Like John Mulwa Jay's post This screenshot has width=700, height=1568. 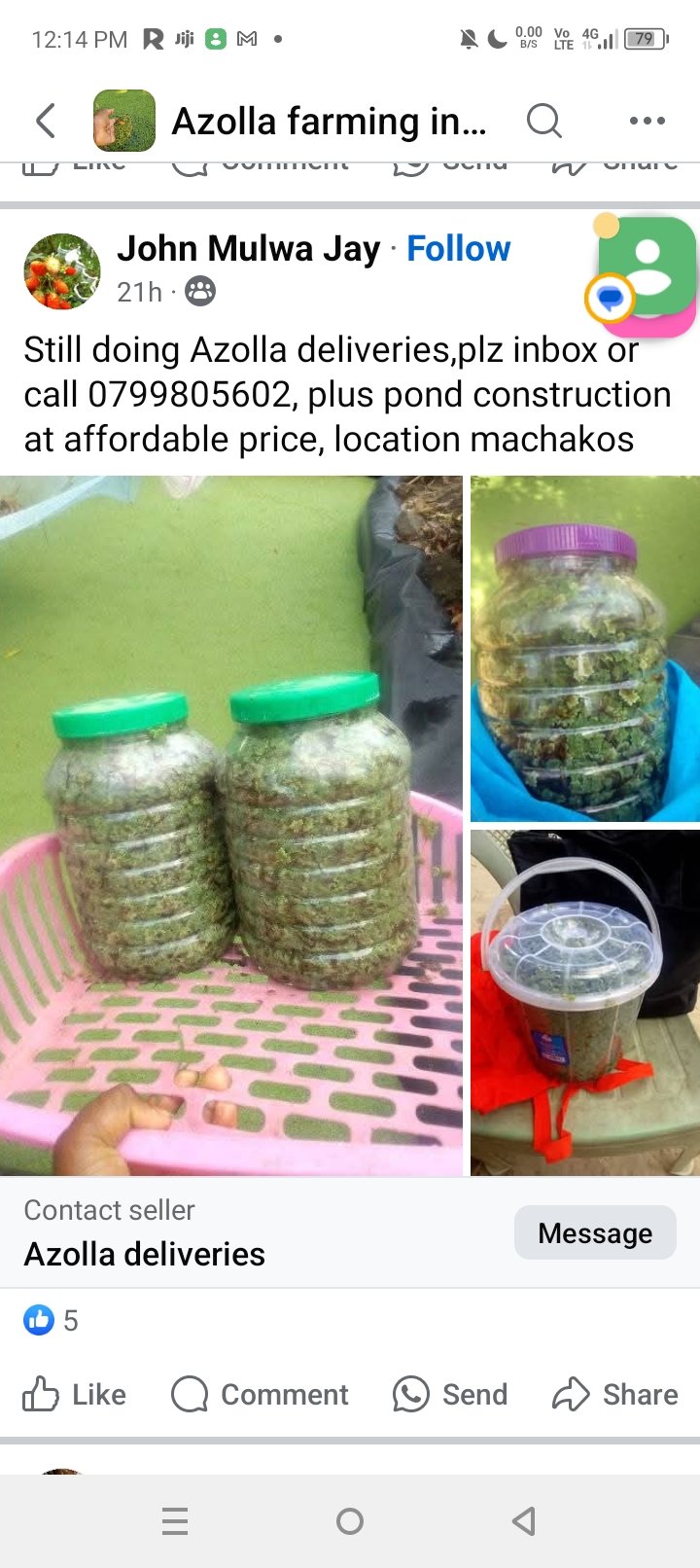coord(75,1394)
